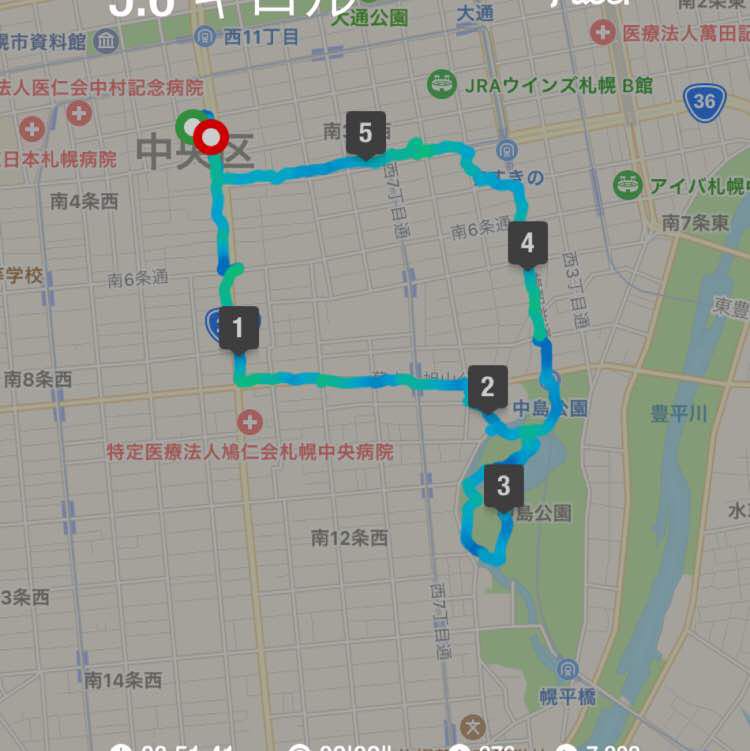Select the hospital cross icon near 中村記念病院
The image size is (750, 751).
79,113
